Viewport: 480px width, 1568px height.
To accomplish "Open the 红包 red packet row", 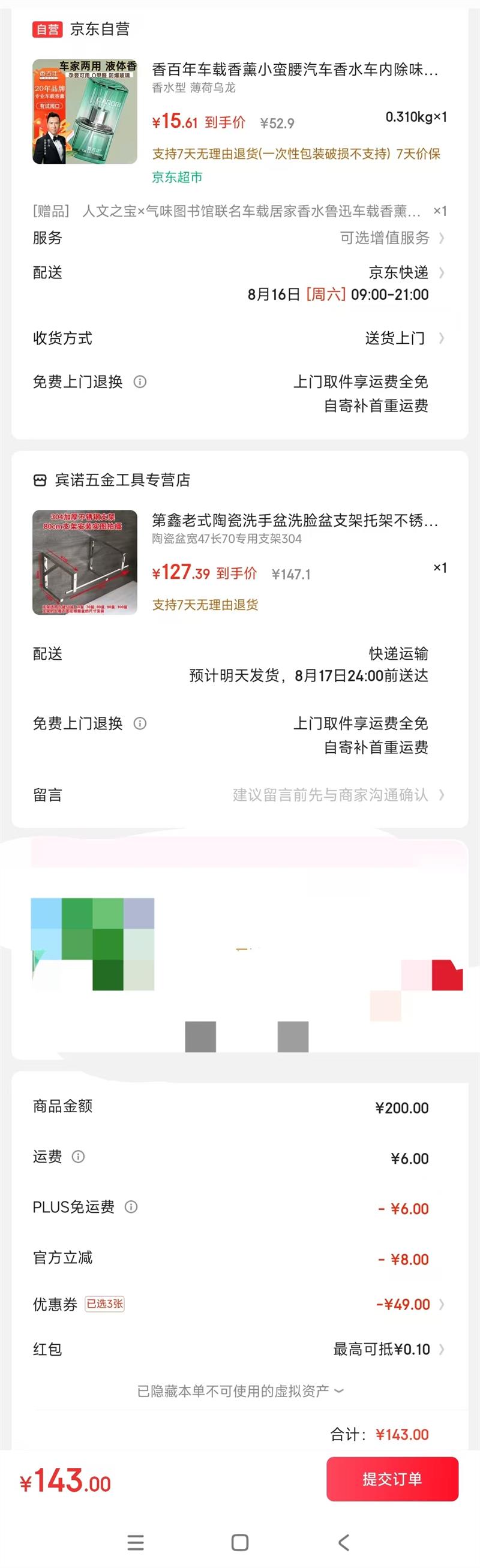I will click(x=239, y=1349).
